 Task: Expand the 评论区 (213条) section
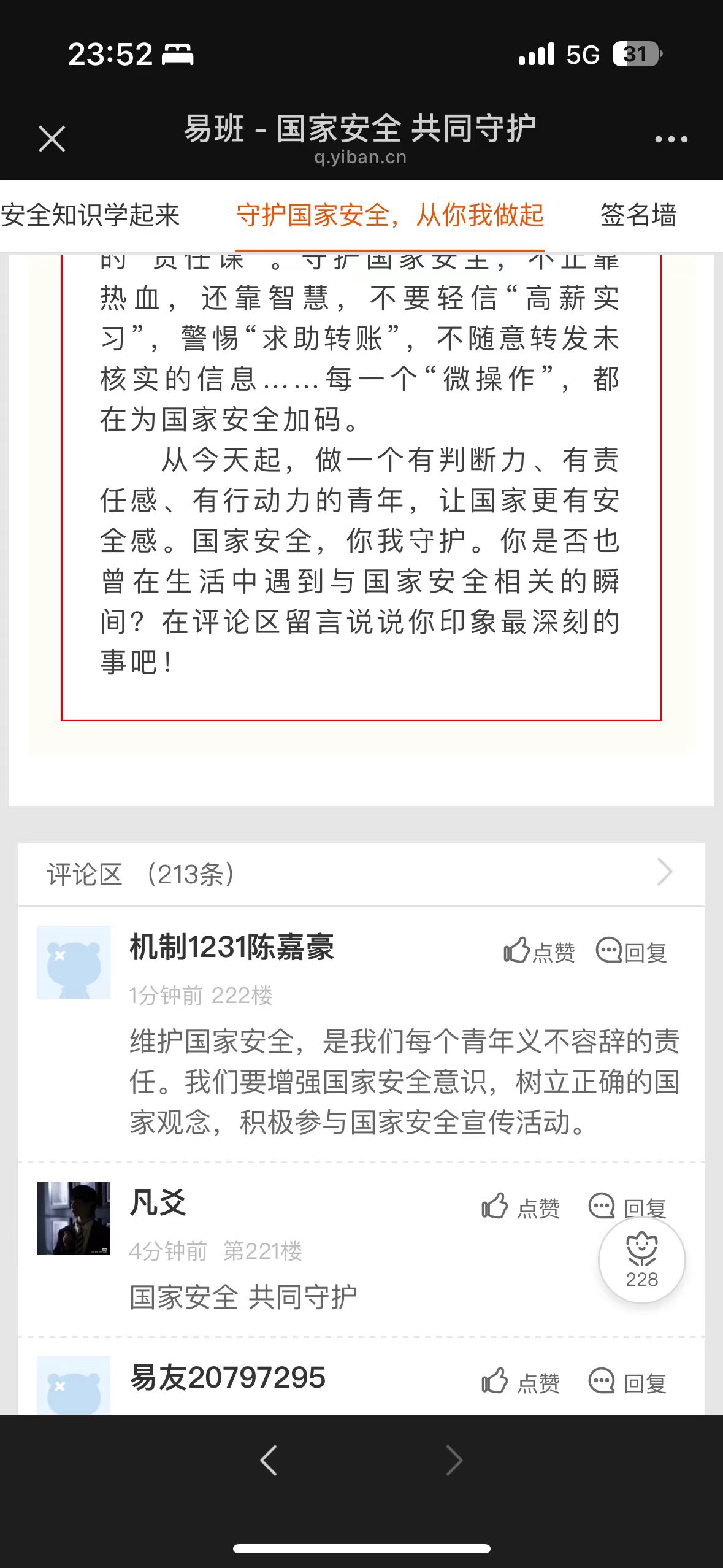(361, 874)
